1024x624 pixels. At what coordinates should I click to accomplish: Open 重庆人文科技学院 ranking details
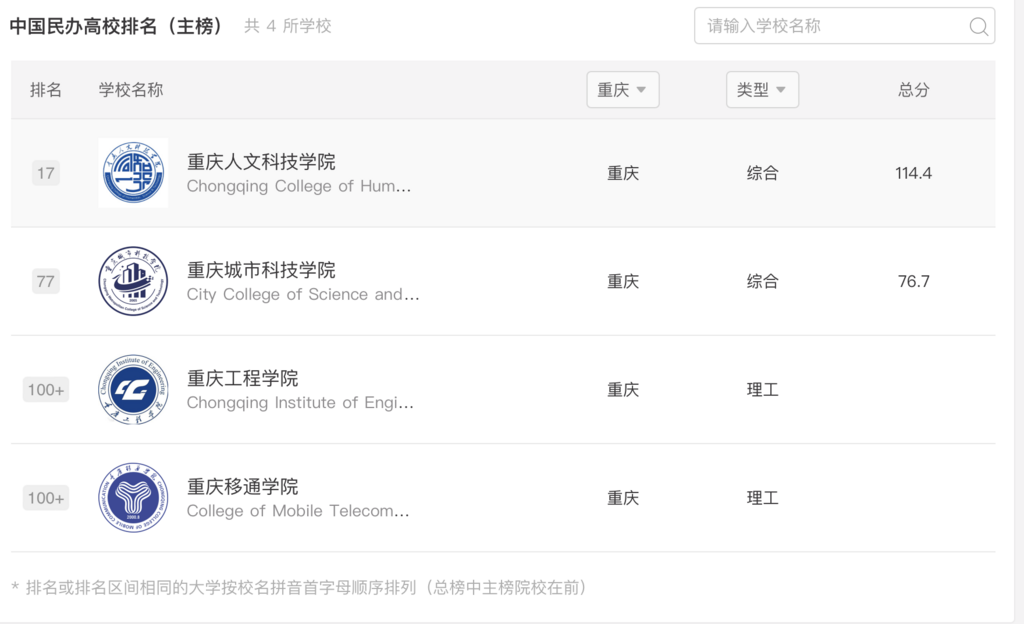tap(261, 162)
